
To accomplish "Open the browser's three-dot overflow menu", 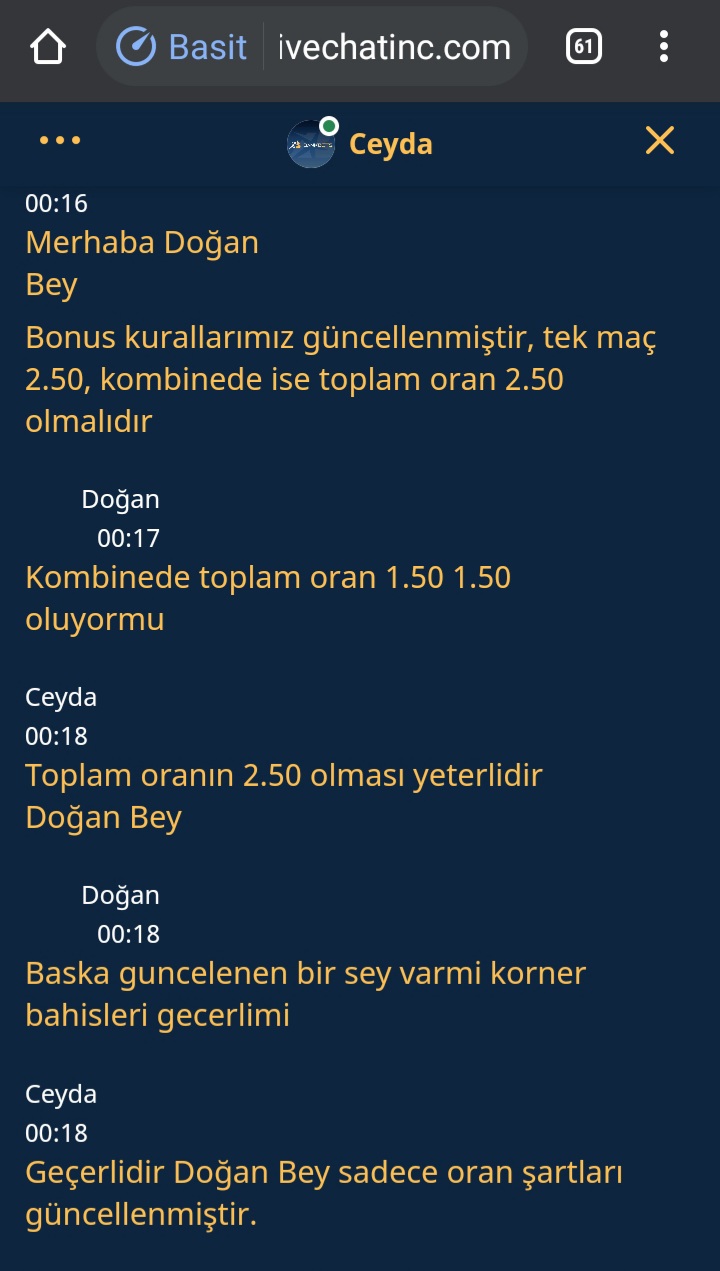I will [x=664, y=46].
